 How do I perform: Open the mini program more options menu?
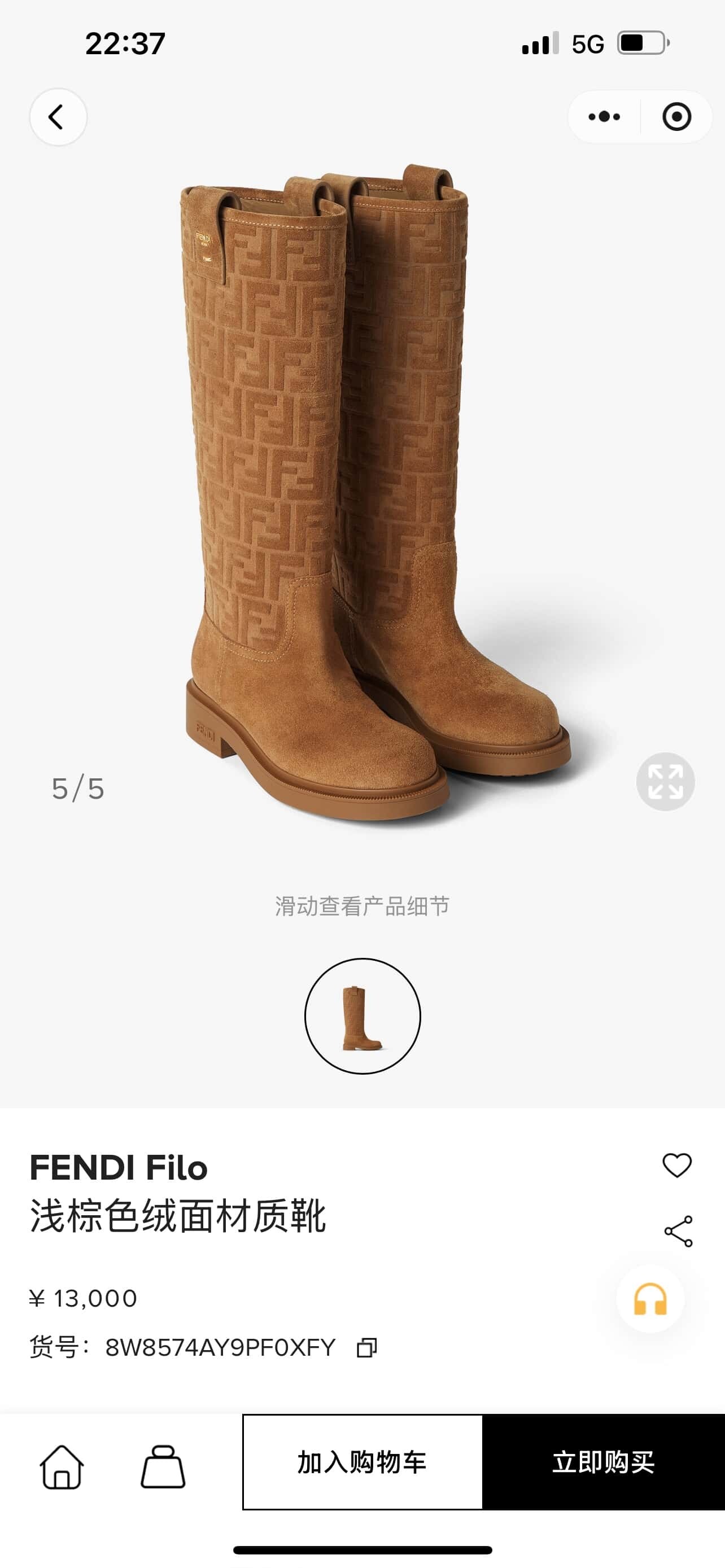click(x=604, y=117)
